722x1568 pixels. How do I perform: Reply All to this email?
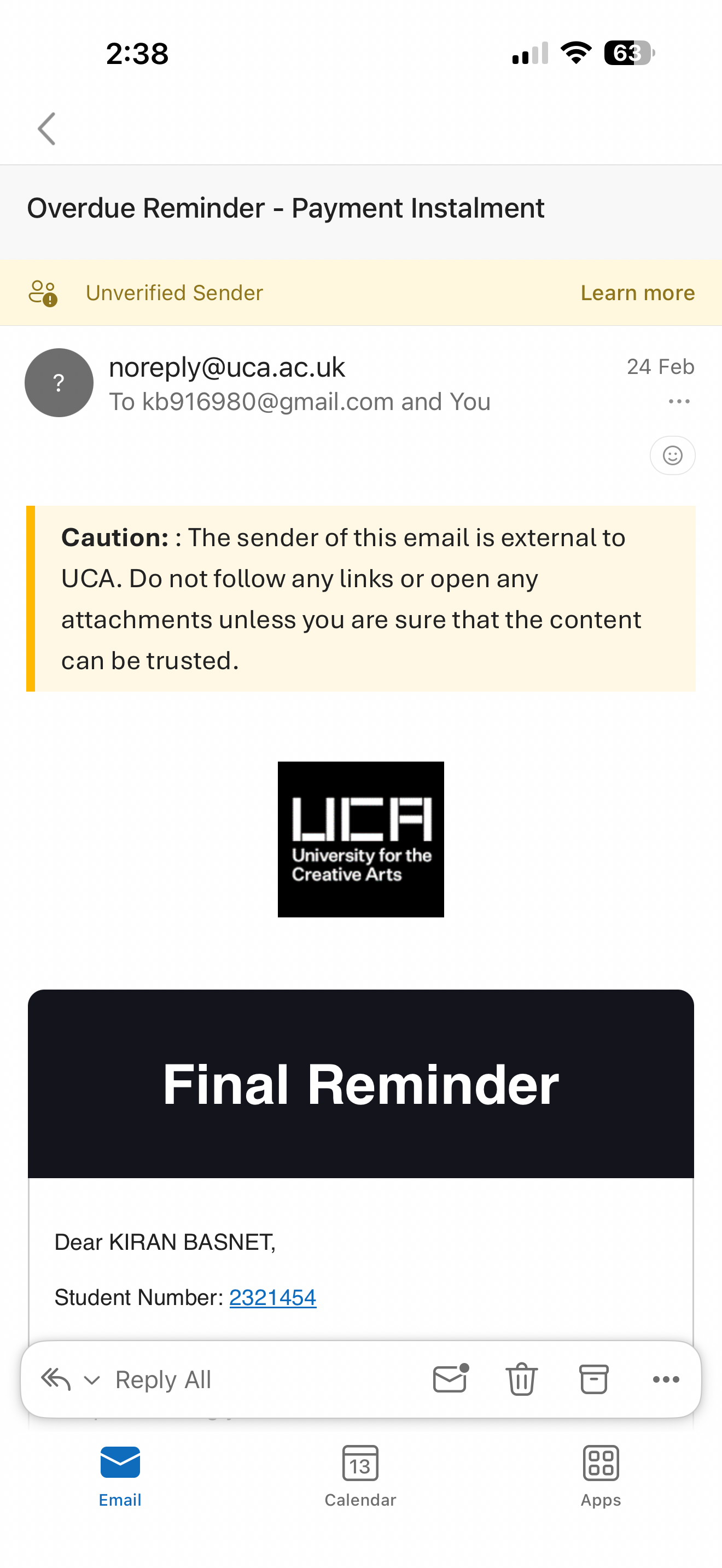162,1380
